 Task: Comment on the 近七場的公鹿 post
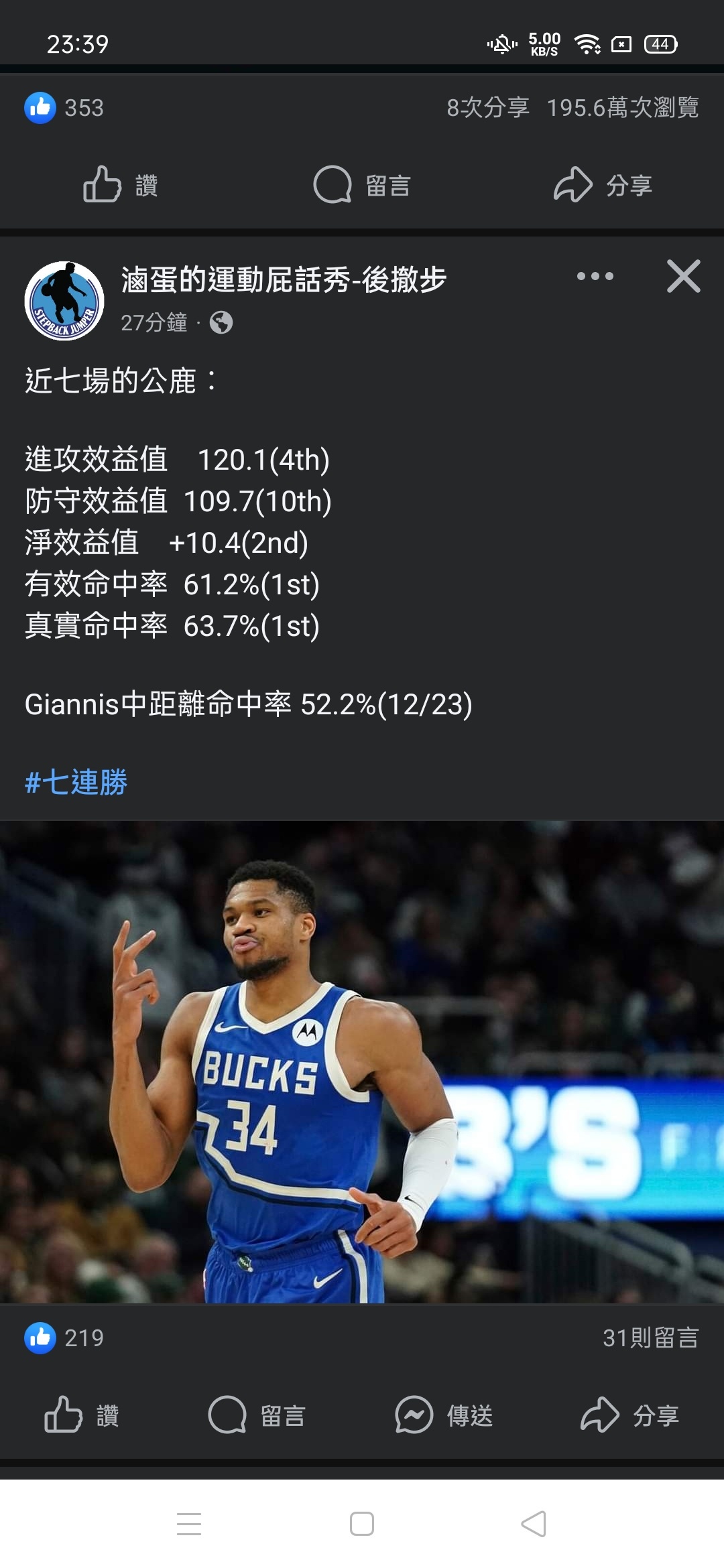257,1415
